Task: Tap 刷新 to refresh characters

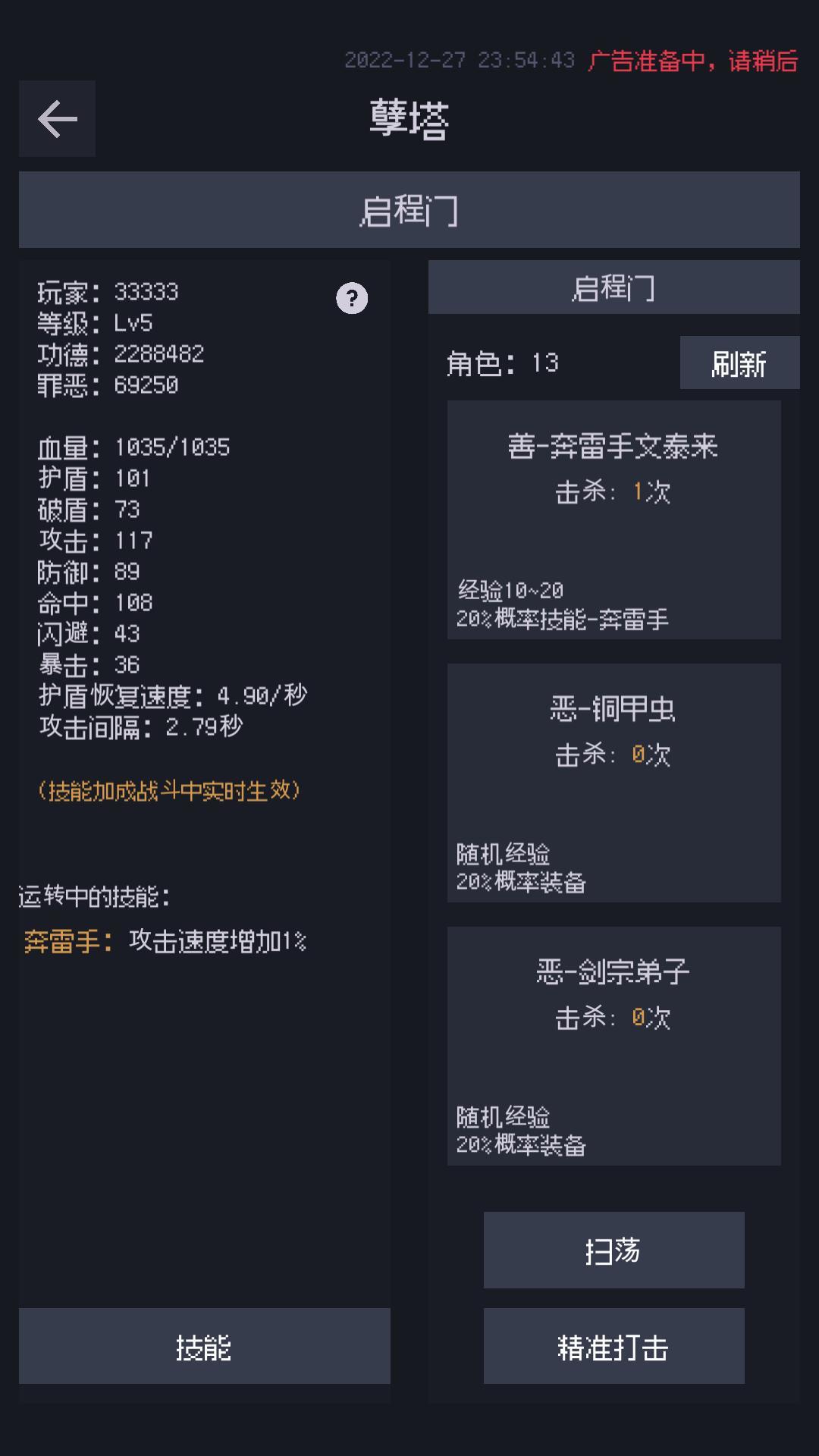Action: [739, 363]
